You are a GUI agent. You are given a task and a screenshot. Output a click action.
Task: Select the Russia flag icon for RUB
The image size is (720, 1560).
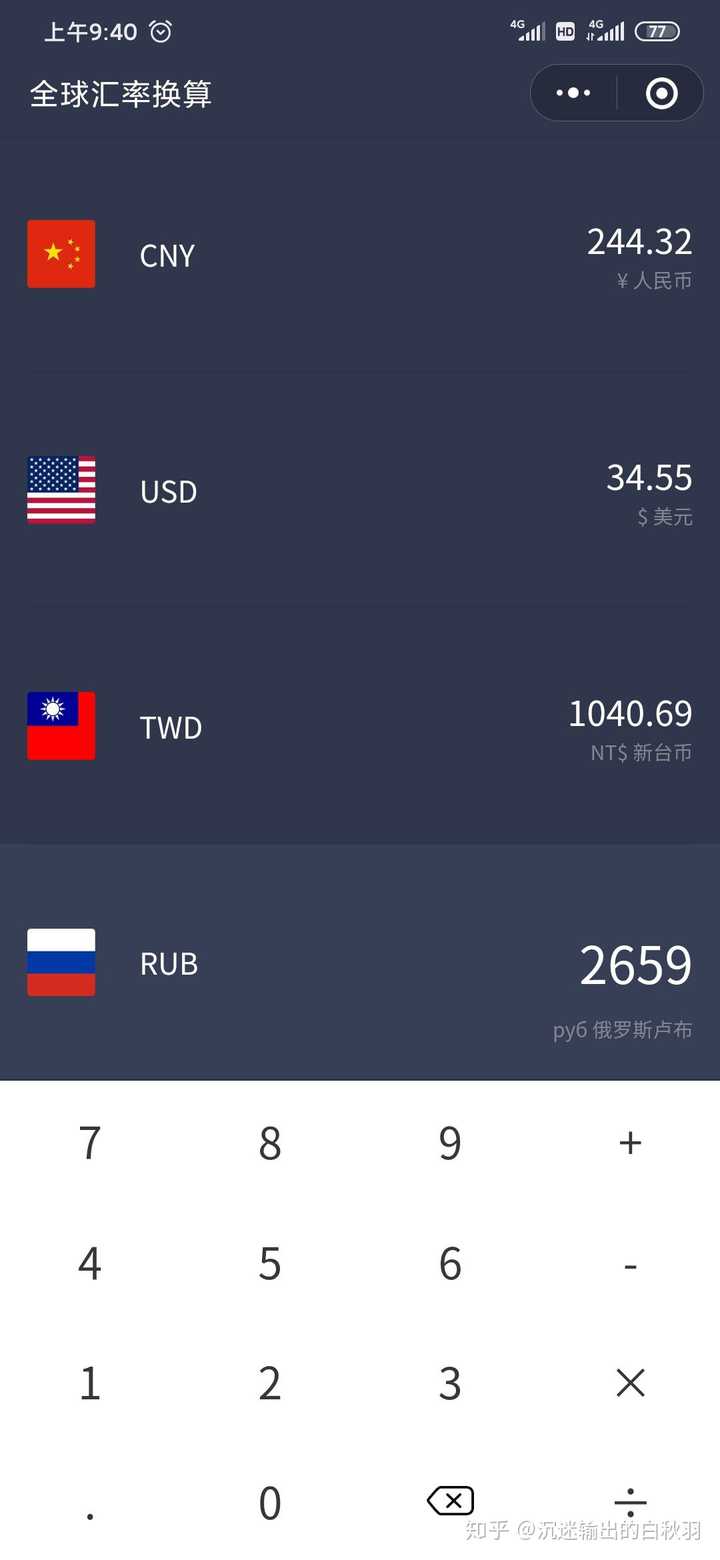click(x=61, y=962)
